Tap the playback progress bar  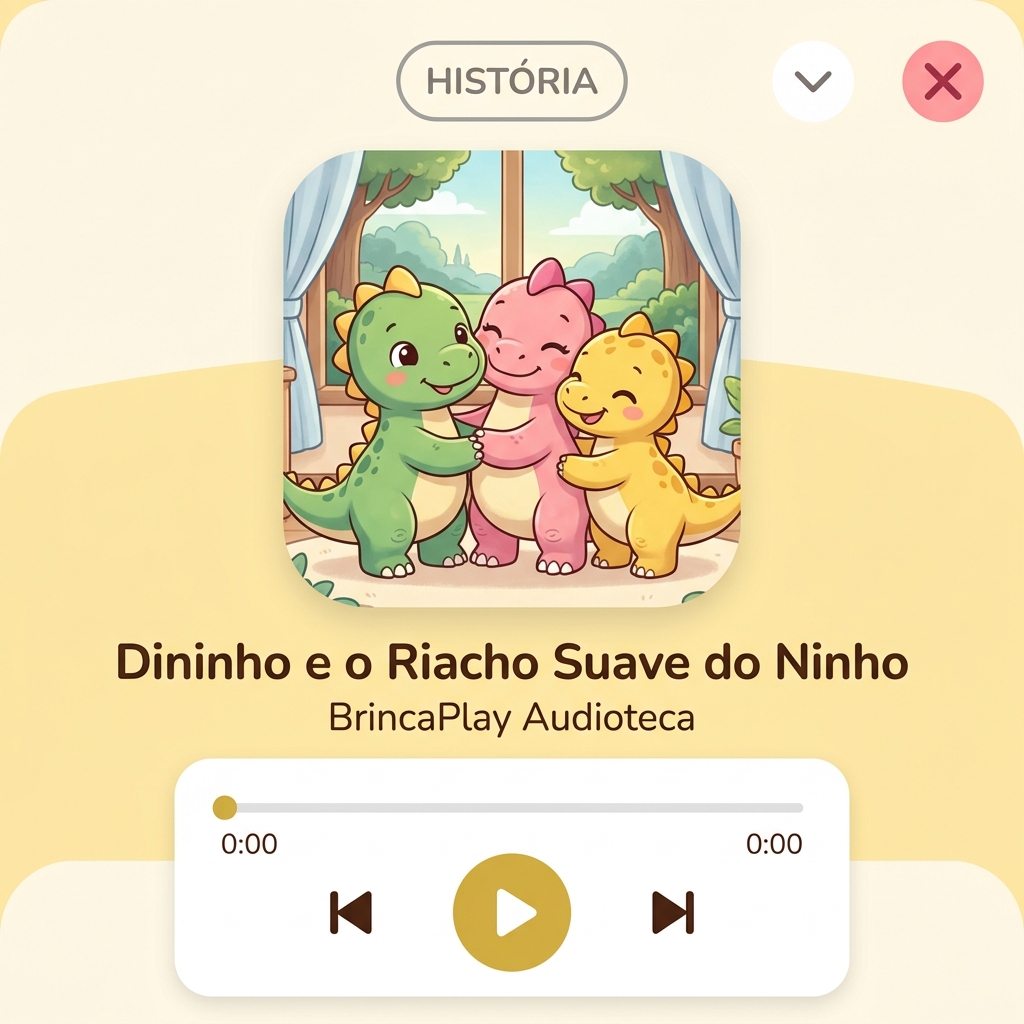click(512, 808)
